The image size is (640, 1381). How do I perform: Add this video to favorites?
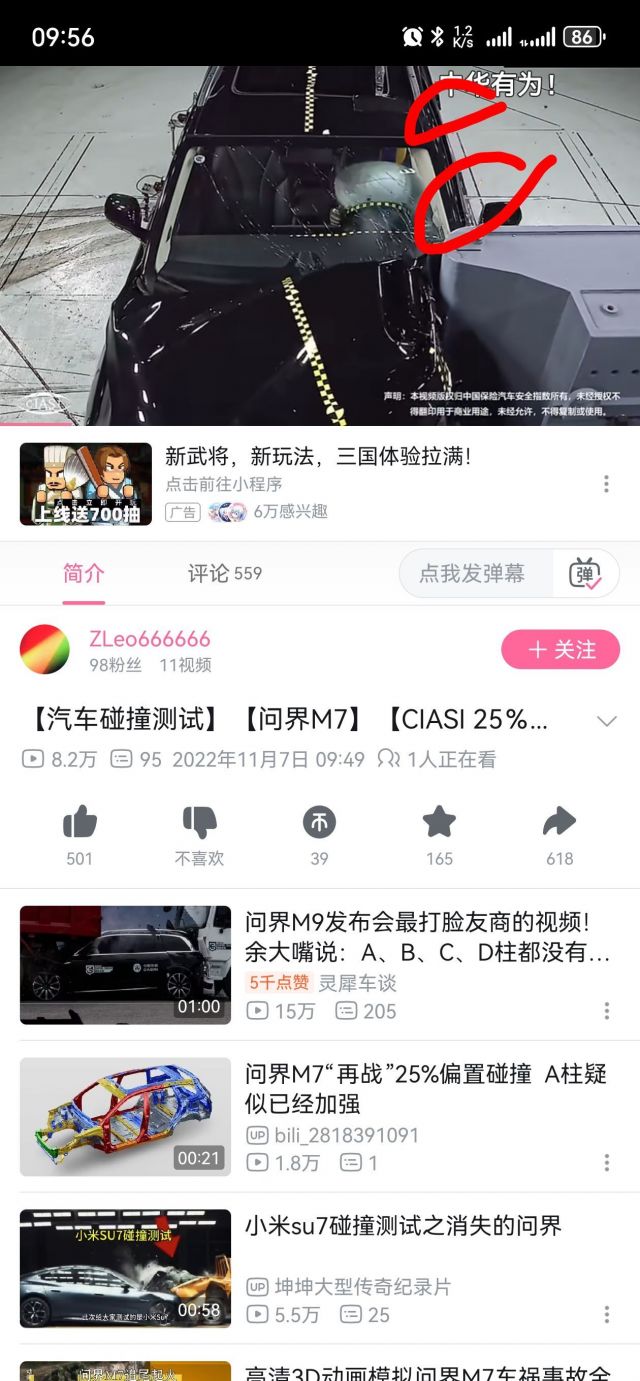click(x=439, y=823)
